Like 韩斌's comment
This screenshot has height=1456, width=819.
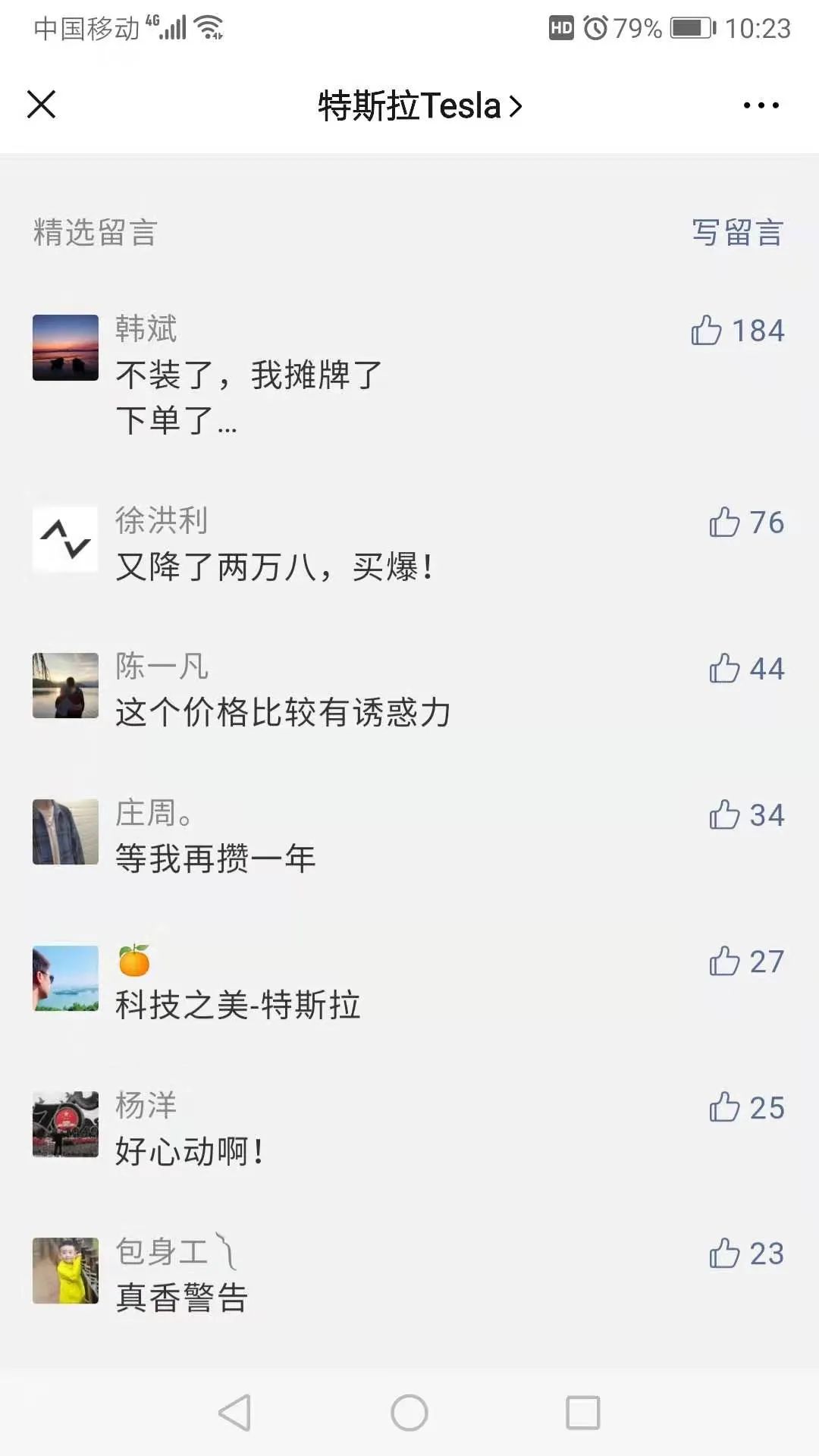pos(707,331)
